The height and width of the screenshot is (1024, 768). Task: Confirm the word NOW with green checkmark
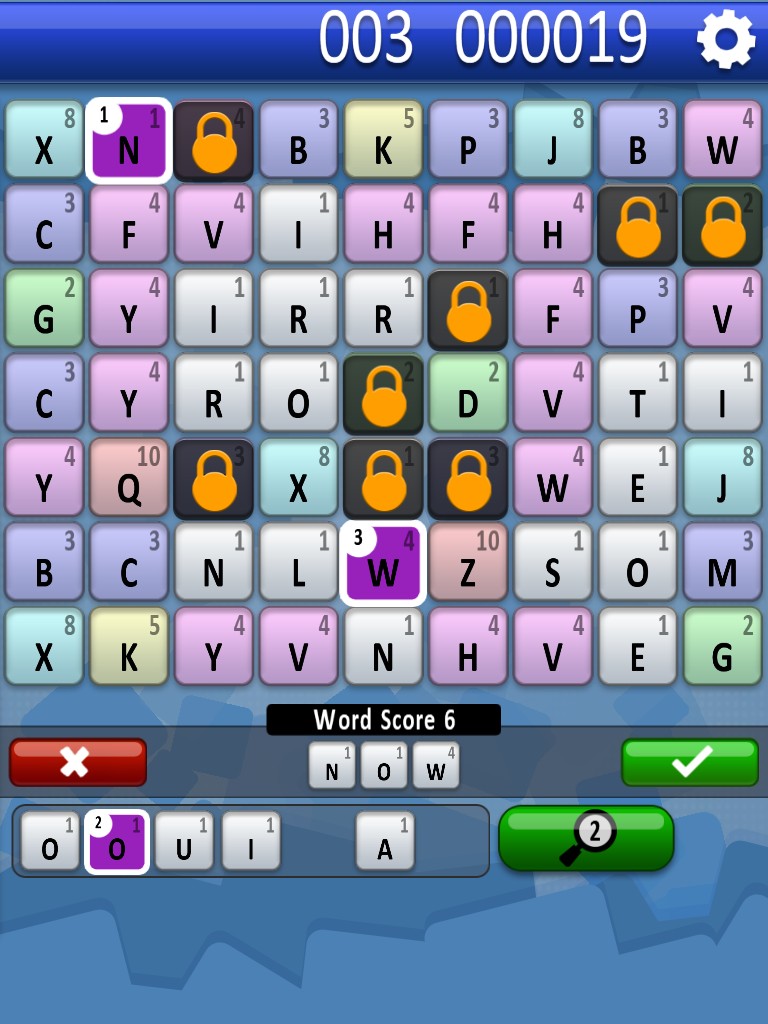pyautogui.click(x=690, y=762)
